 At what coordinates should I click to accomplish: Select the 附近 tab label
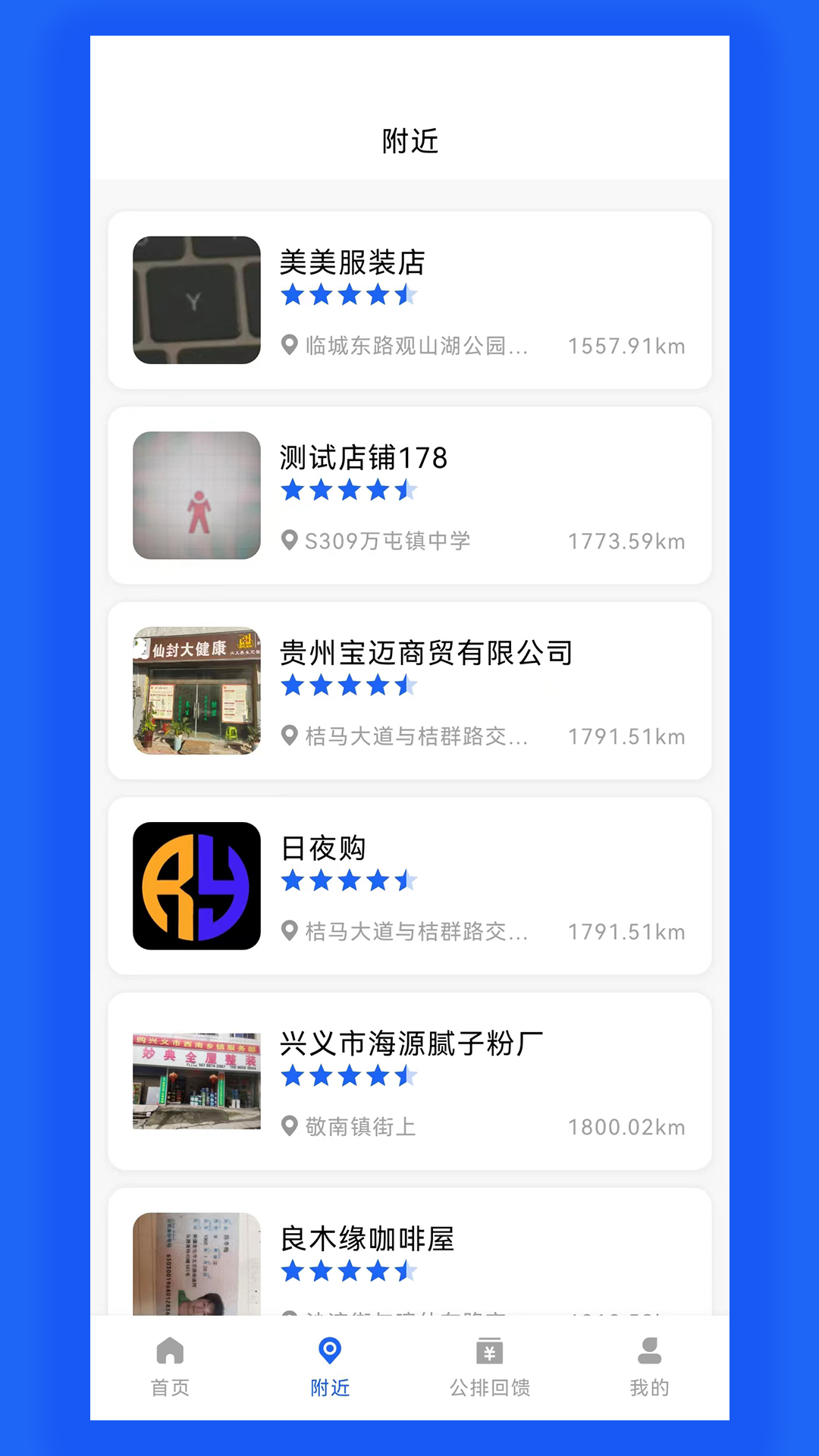[329, 1388]
